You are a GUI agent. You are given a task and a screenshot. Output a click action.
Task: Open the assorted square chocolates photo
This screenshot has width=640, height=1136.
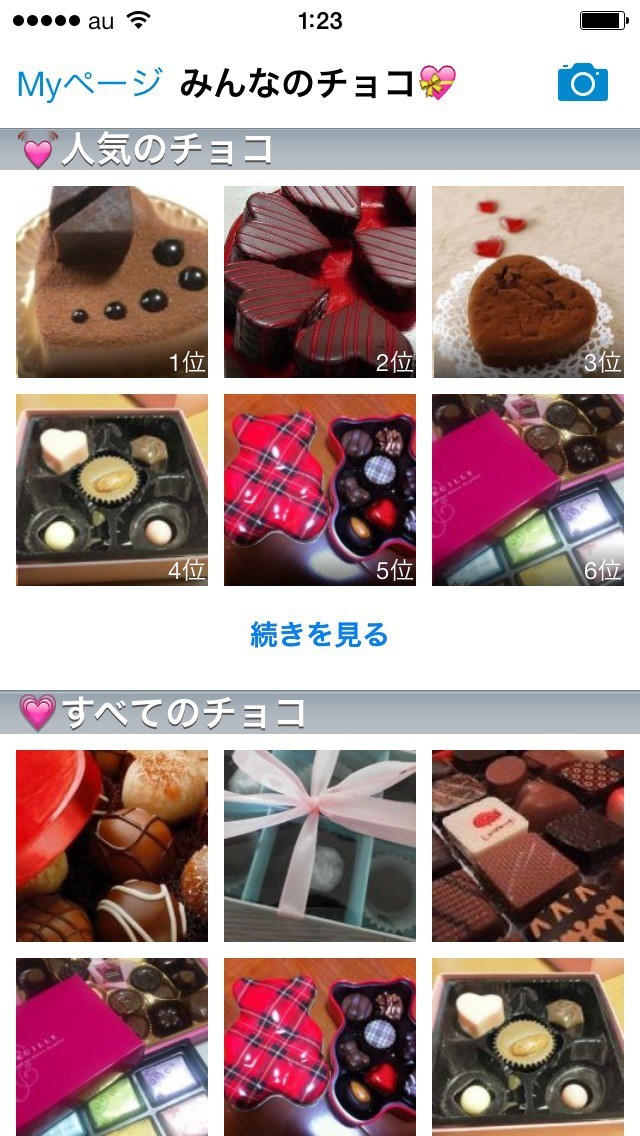coord(527,846)
